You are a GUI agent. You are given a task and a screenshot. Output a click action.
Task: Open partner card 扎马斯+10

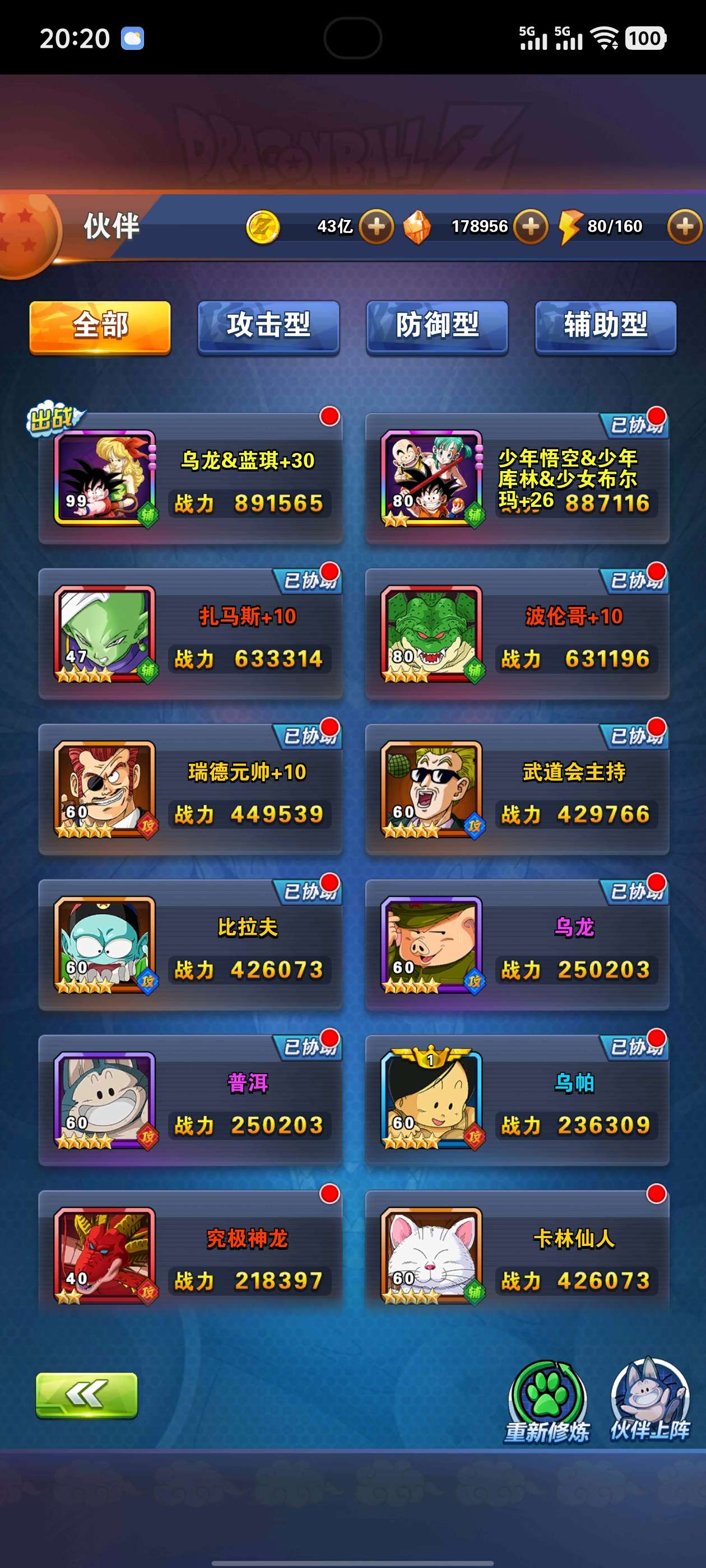[190, 635]
